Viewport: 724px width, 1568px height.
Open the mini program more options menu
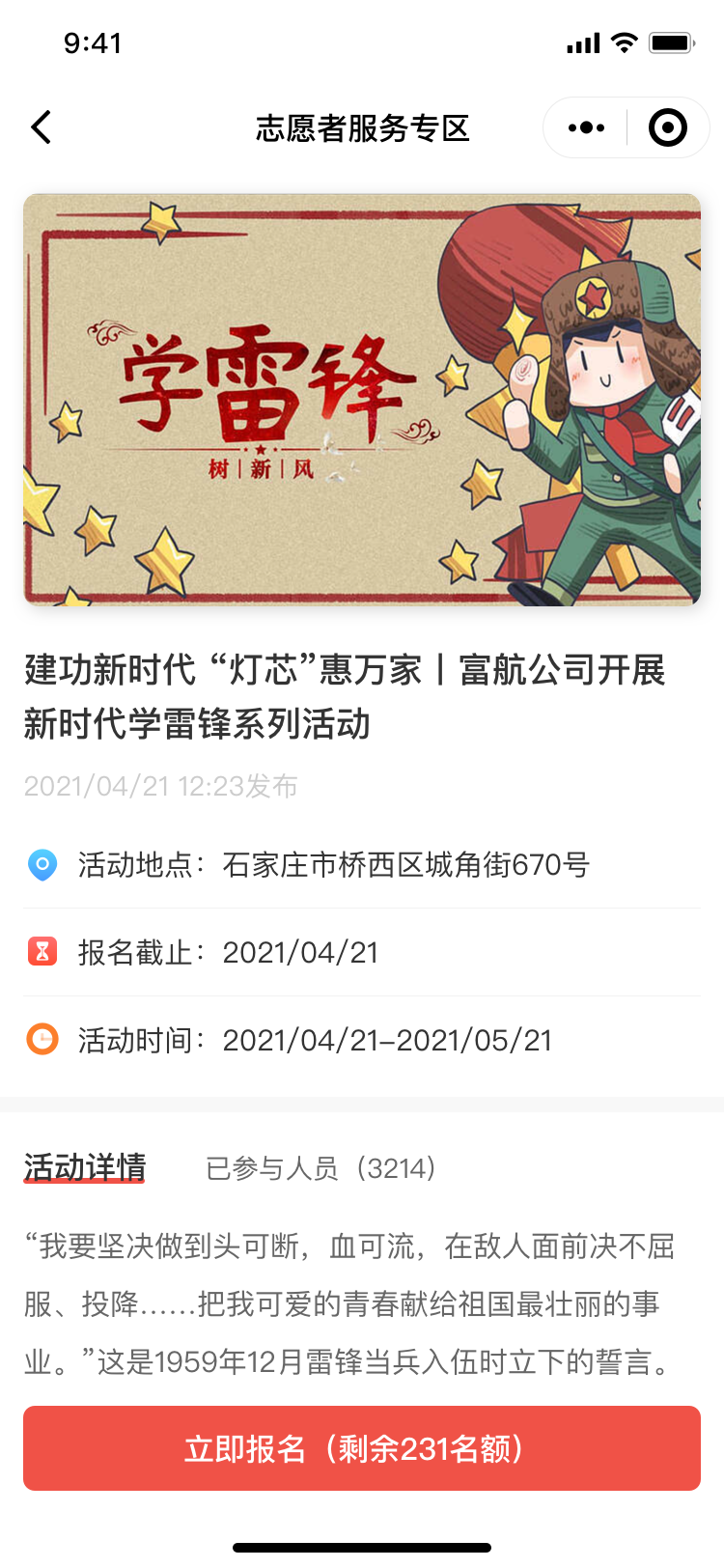tap(586, 127)
